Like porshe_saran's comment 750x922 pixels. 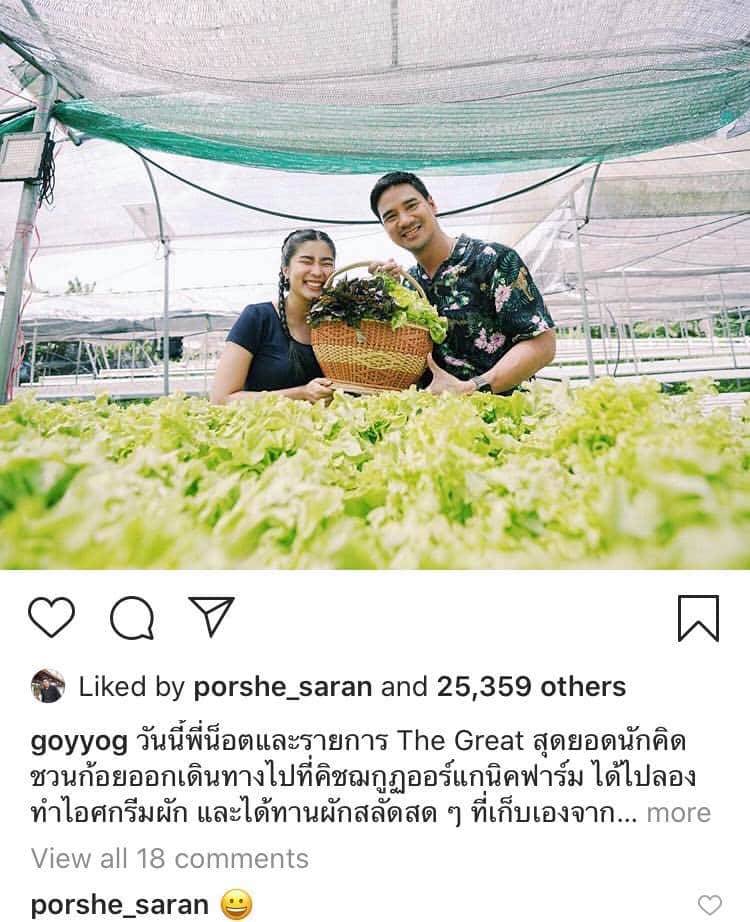point(709,905)
